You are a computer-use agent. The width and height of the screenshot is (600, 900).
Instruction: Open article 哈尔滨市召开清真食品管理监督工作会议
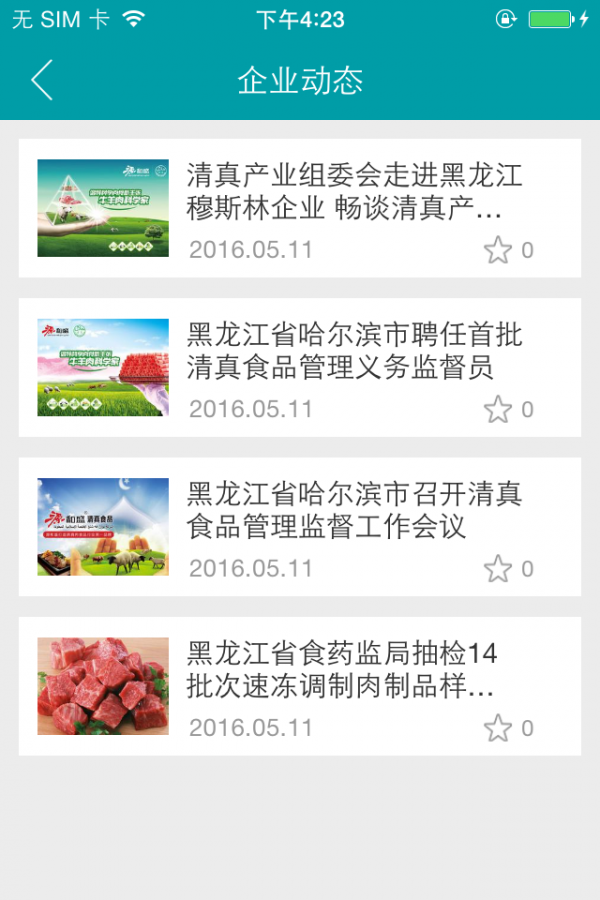(x=354, y=510)
